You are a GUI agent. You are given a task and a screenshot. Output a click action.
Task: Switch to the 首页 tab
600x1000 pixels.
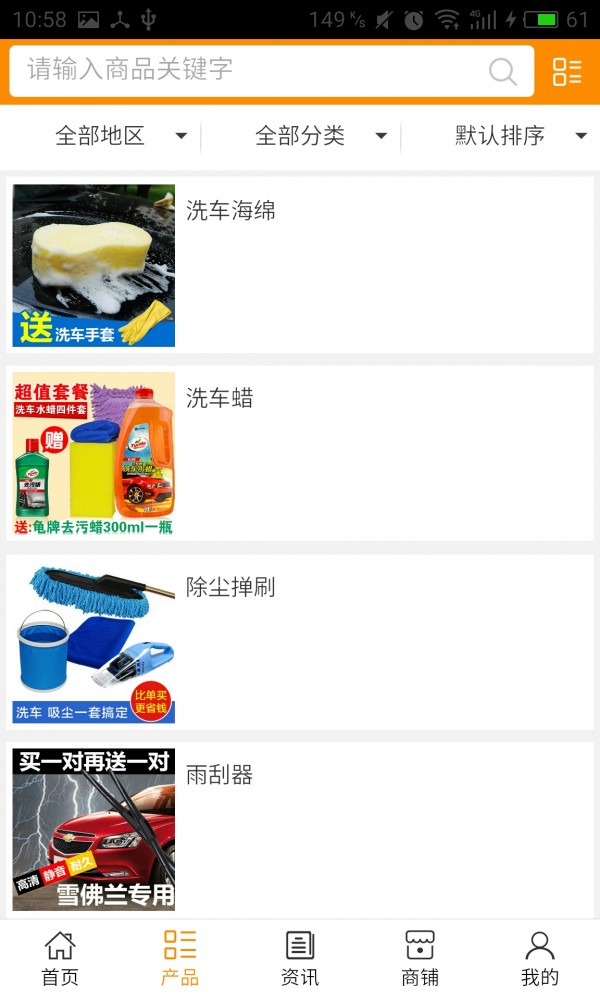[x=60, y=959]
